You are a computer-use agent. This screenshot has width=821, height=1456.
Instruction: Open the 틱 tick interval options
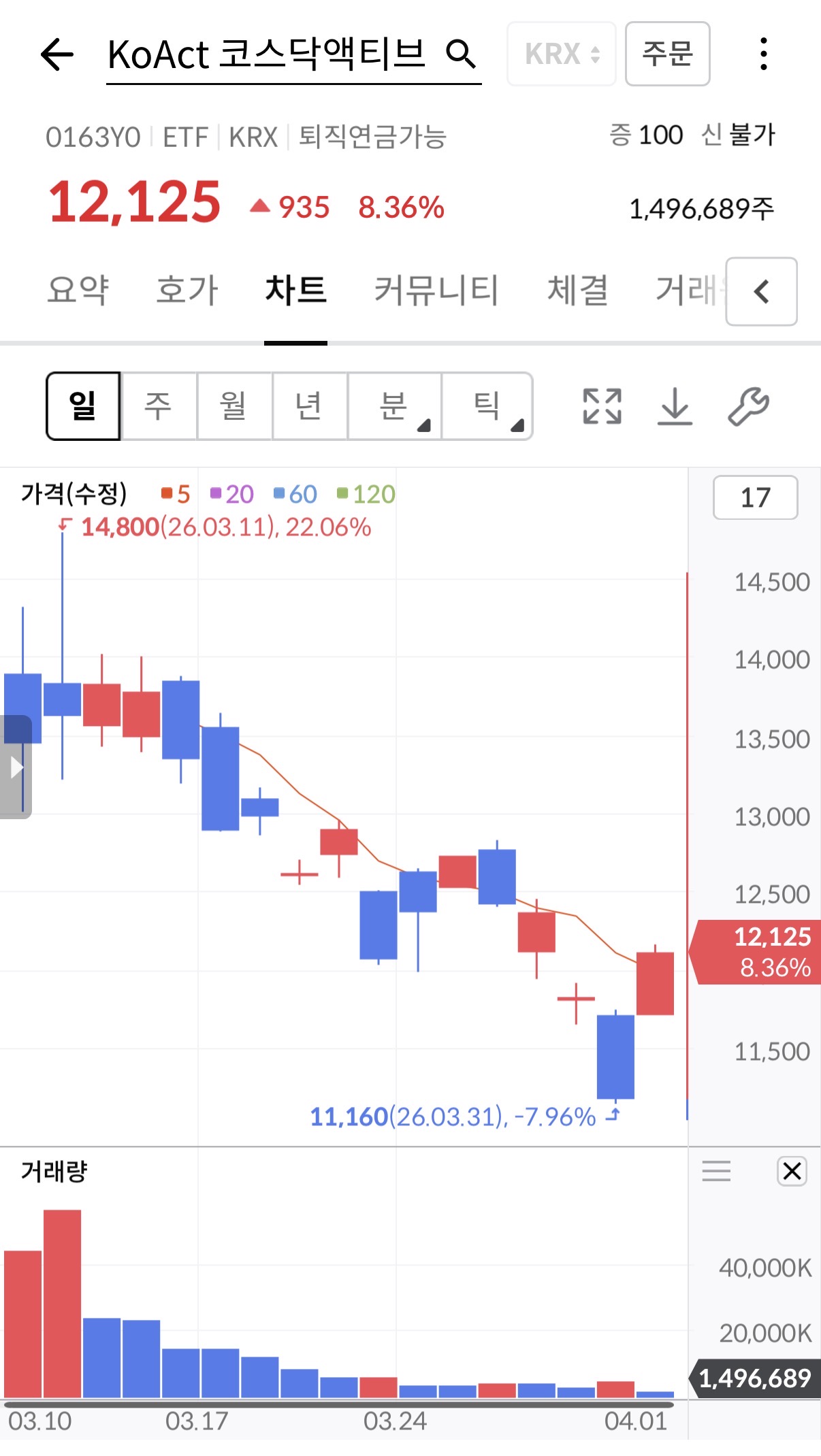point(487,406)
